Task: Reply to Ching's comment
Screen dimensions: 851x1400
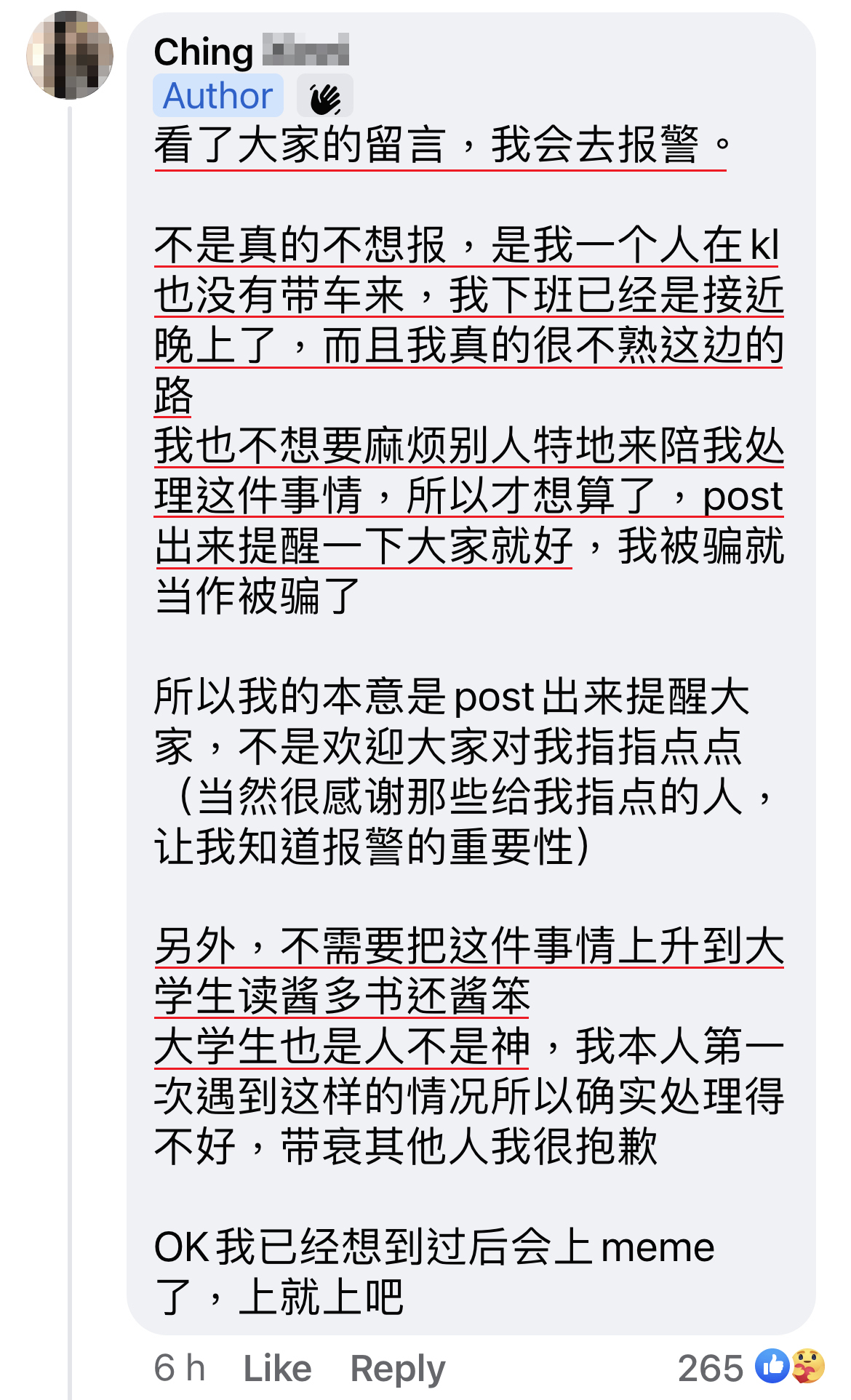Action: coord(397,1368)
